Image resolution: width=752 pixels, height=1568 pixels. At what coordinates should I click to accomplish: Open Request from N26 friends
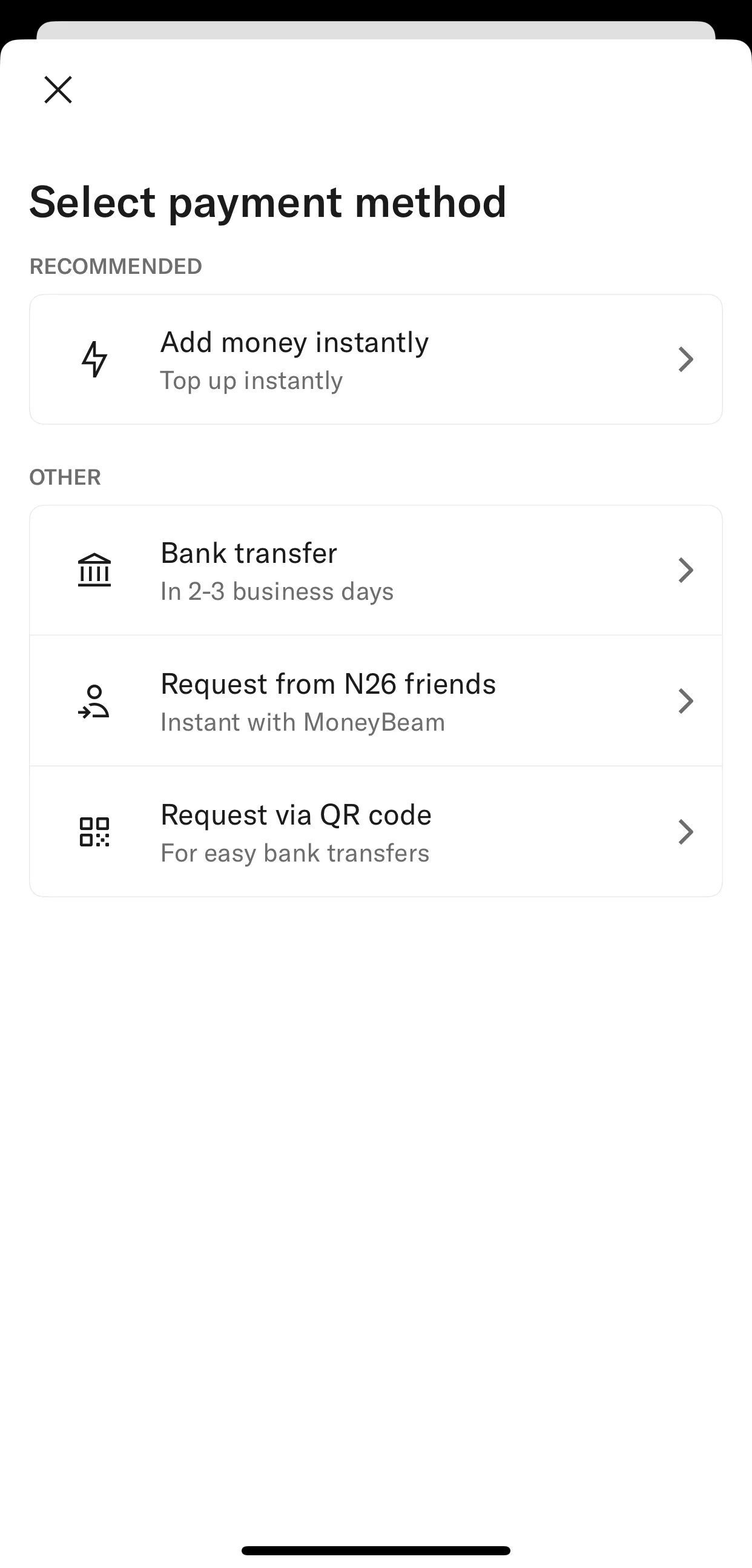point(376,700)
